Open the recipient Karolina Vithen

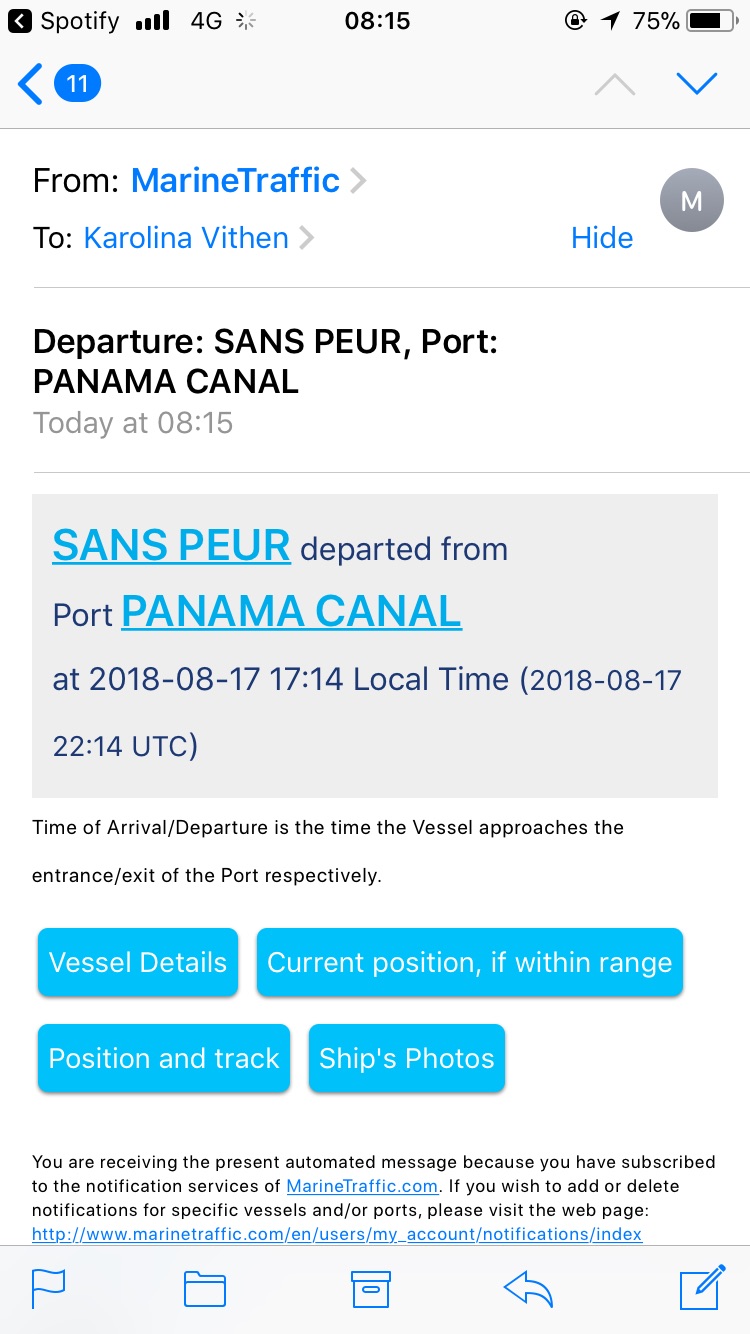186,238
